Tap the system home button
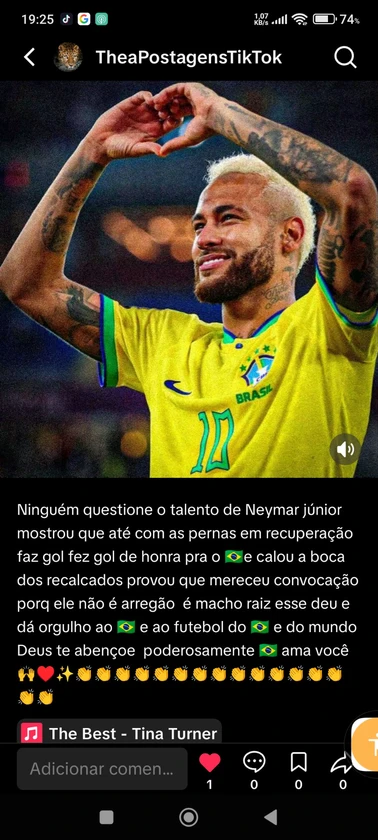The image size is (378, 840). pyautogui.click(x=188, y=817)
